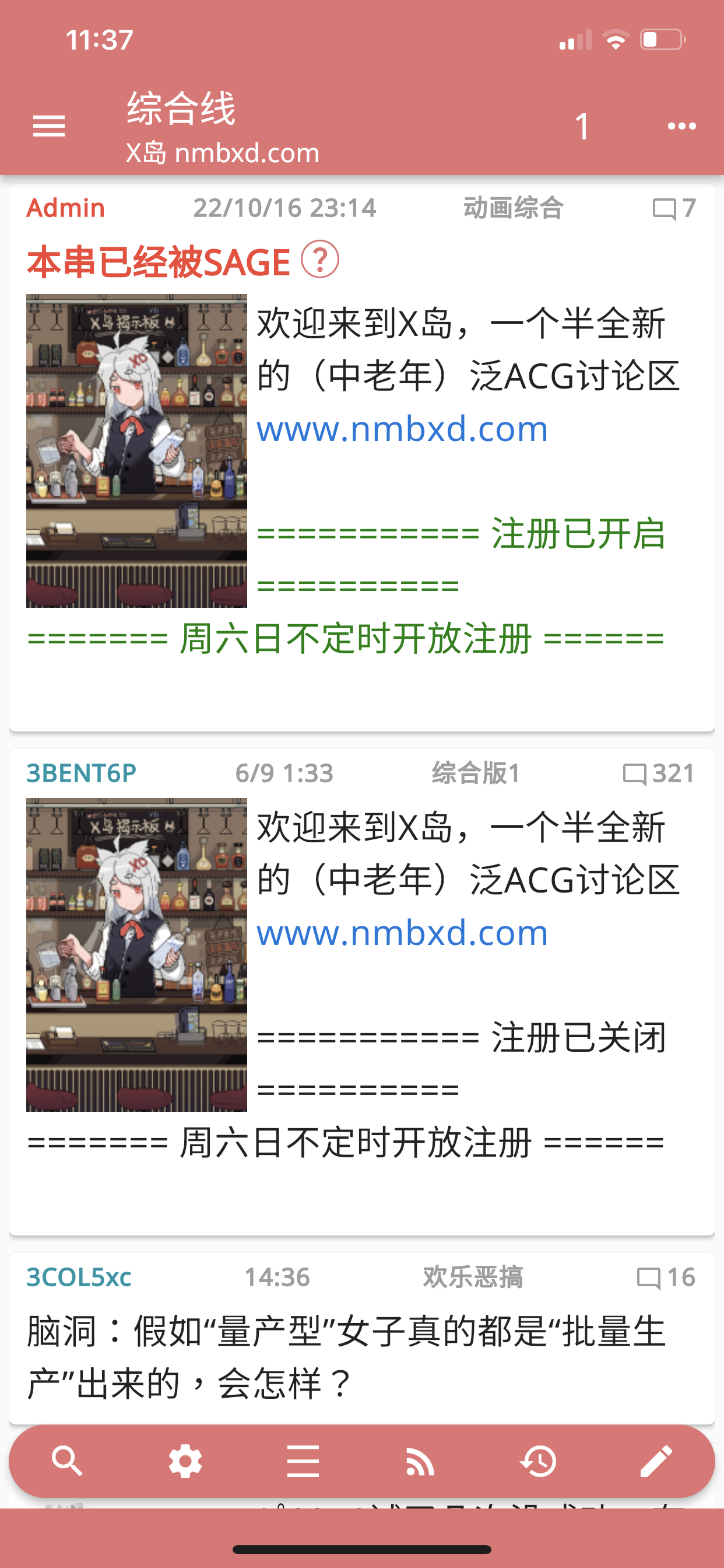This screenshot has height=1568, width=724.
Task: Open the hamburger drawer menu
Action: [x=48, y=126]
